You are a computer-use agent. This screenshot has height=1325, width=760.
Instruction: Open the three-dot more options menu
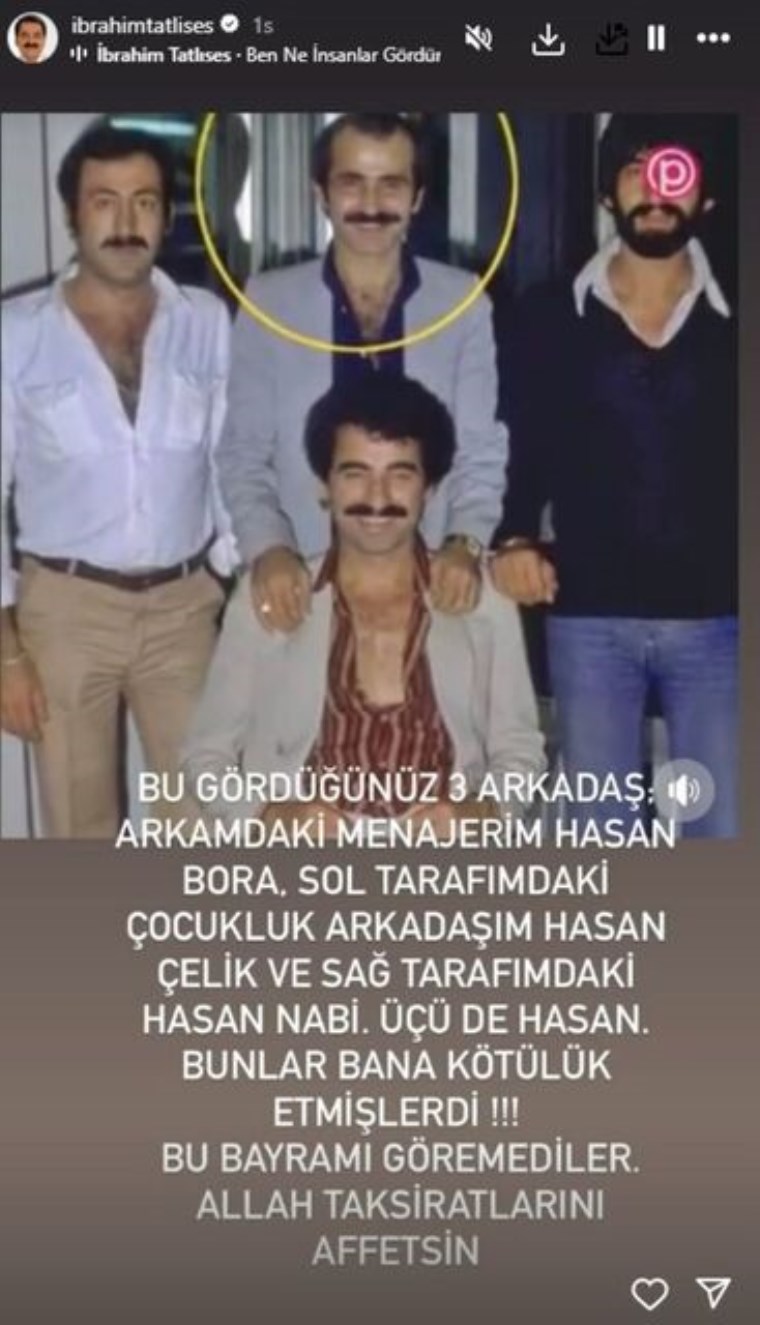point(713,39)
